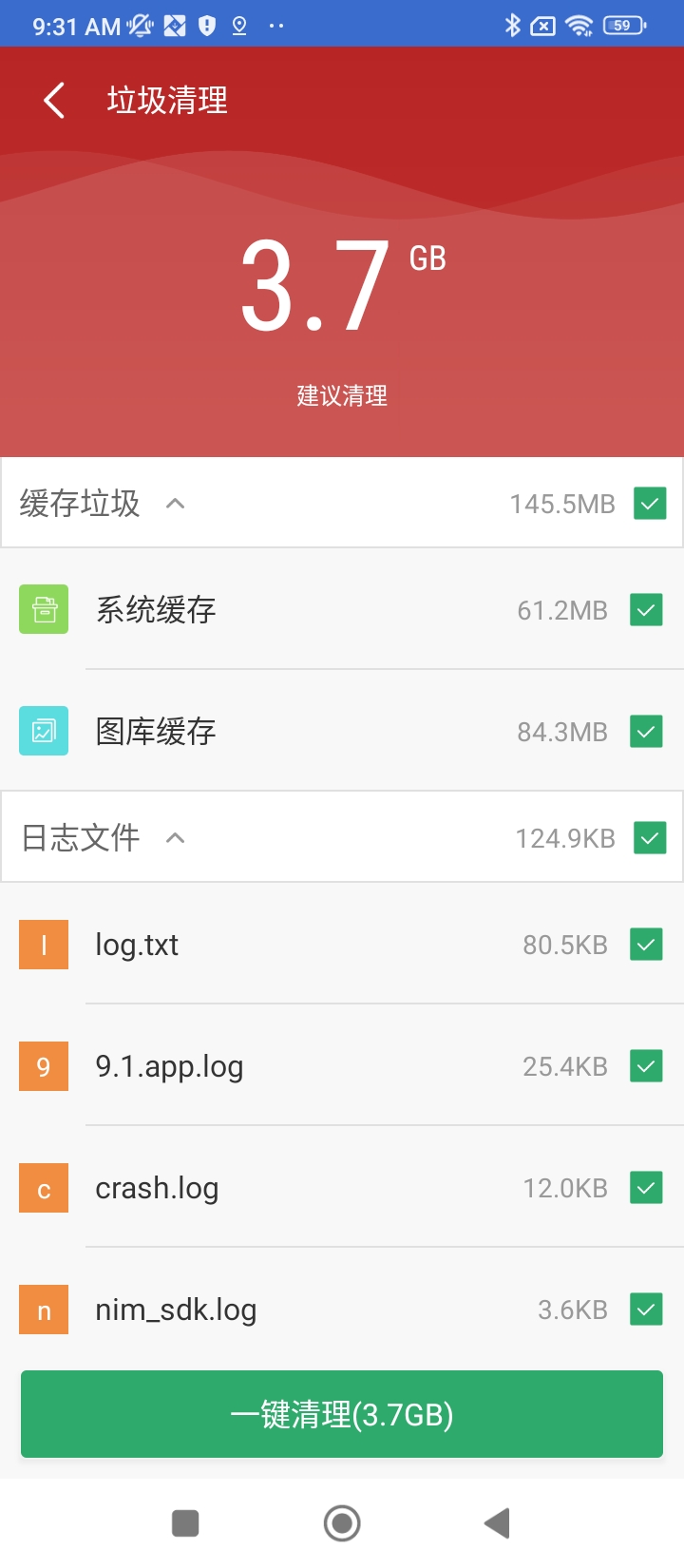Collapse the 缓存垃圾 section
This screenshot has width=684, height=1568.
[x=175, y=504]
